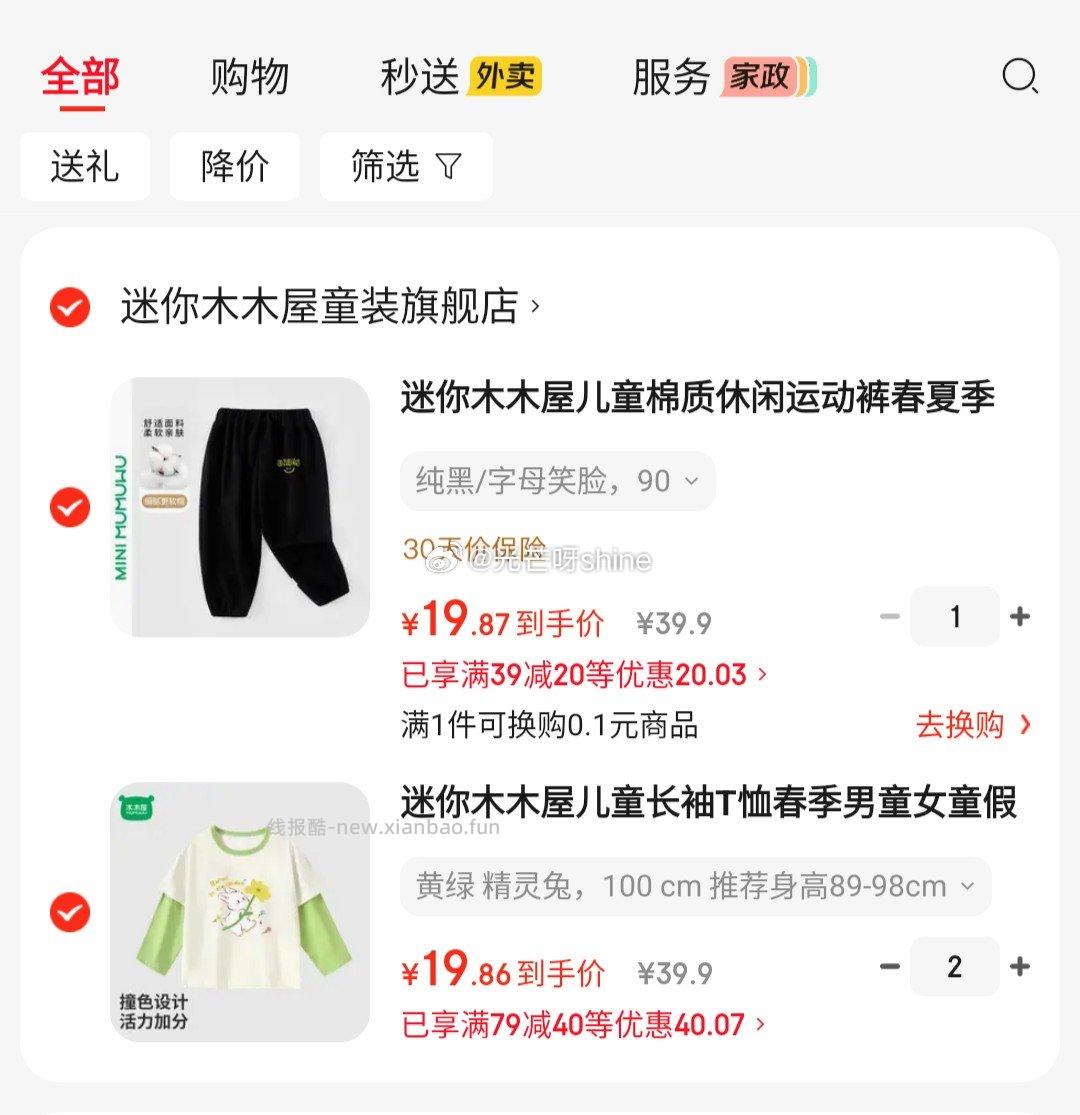Tap the 送礼 filter chip
The width and height of the screenshot is (1080, 1115).
pyautogui.click(x=85, y=167)
